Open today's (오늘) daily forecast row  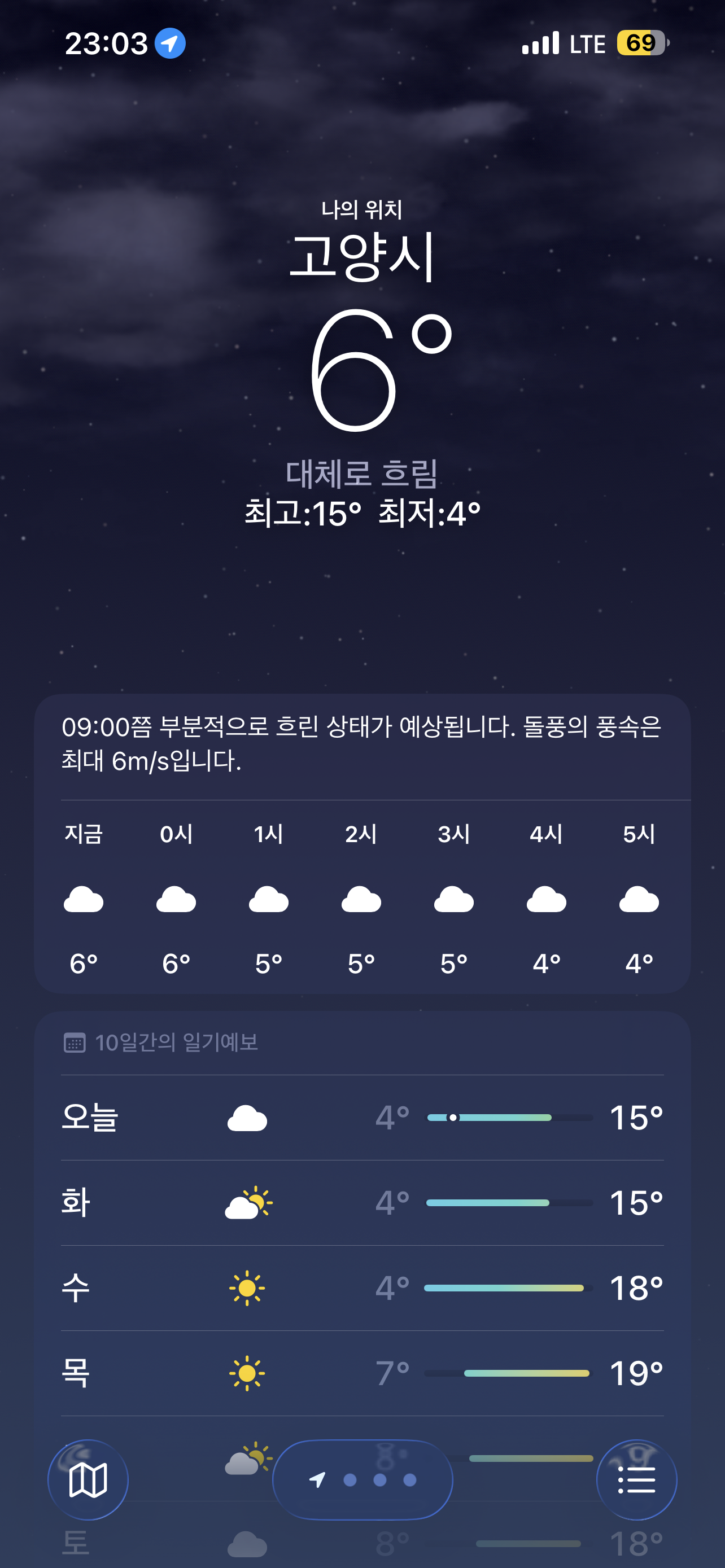coord(362,1118)
